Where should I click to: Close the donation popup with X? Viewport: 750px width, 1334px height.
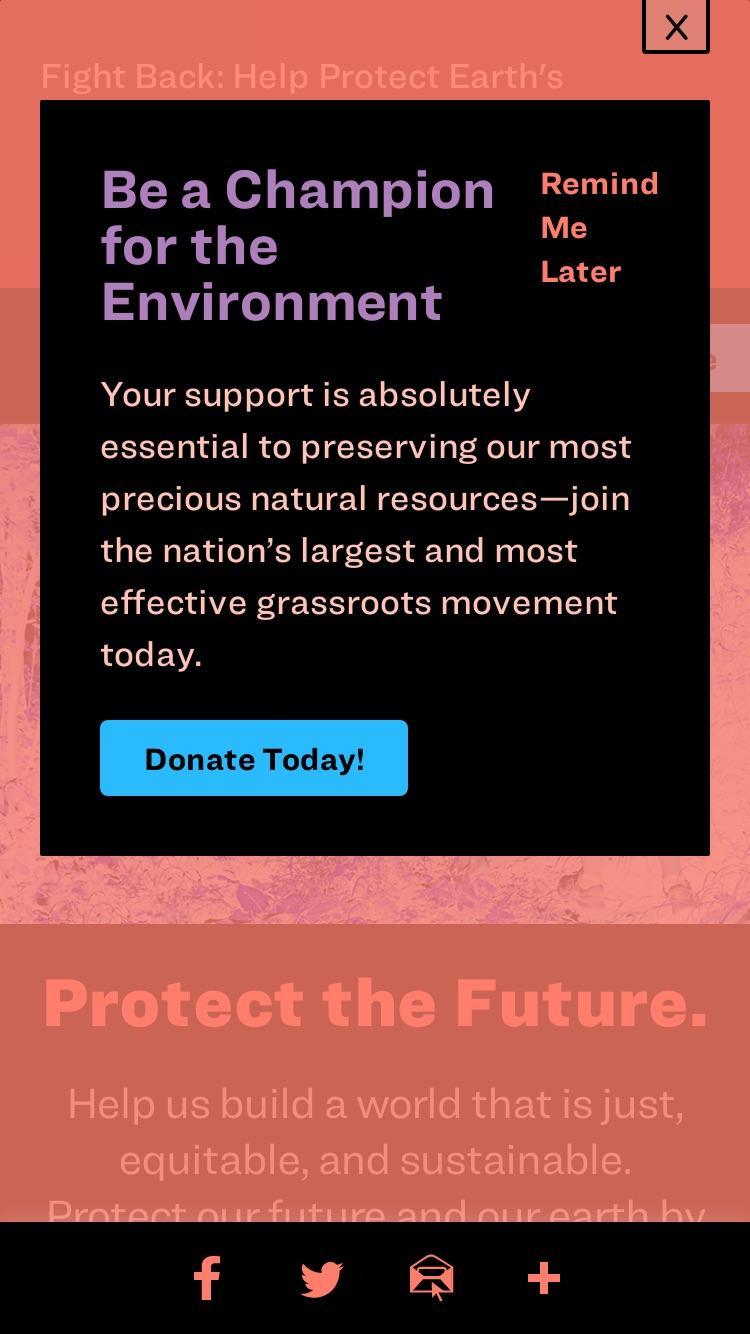(676, 27)
